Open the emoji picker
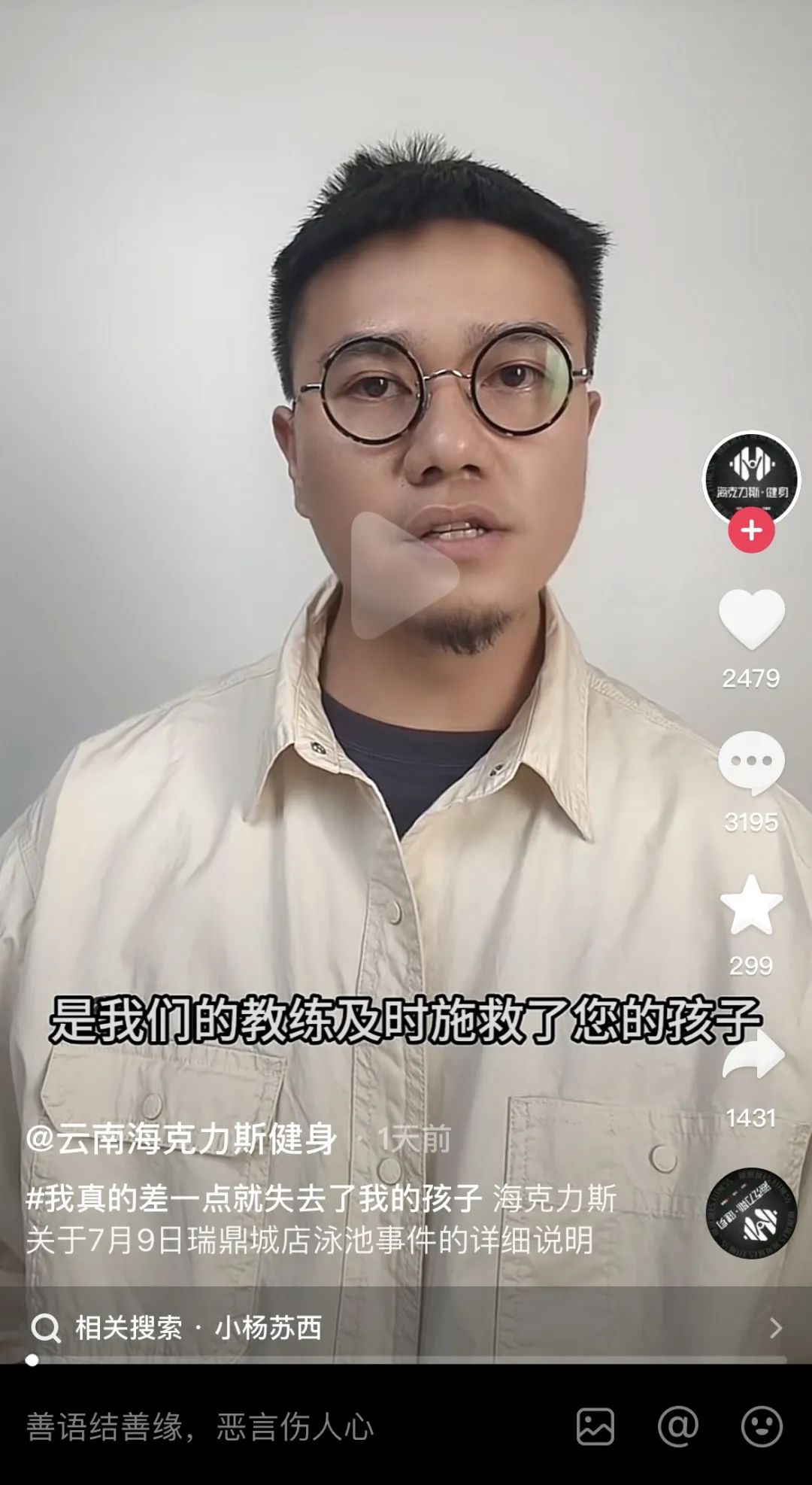Image resolution: width=812 pixels, height=1485 pixels. 762,1426
